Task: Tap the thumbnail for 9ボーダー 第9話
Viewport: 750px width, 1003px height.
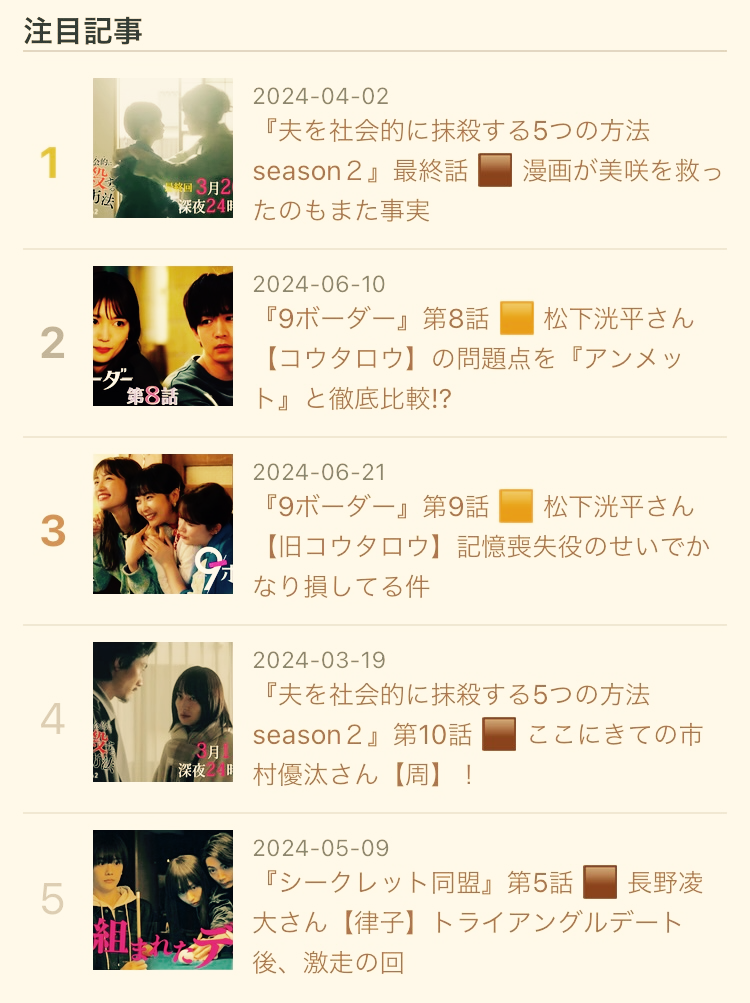Action: [163, 524]
